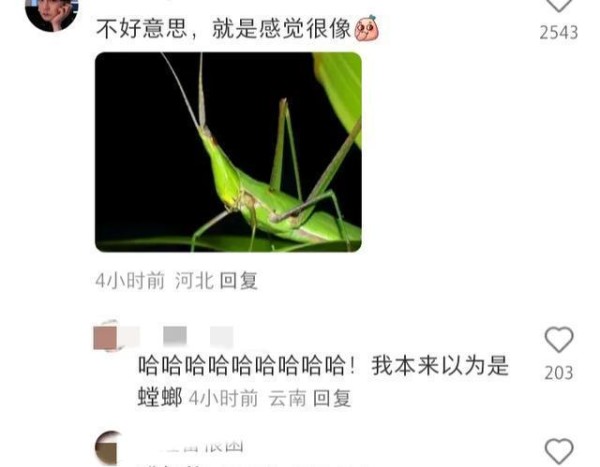
Task: Like the bottom partially visible comment
Action: click(x=559, y=451)
